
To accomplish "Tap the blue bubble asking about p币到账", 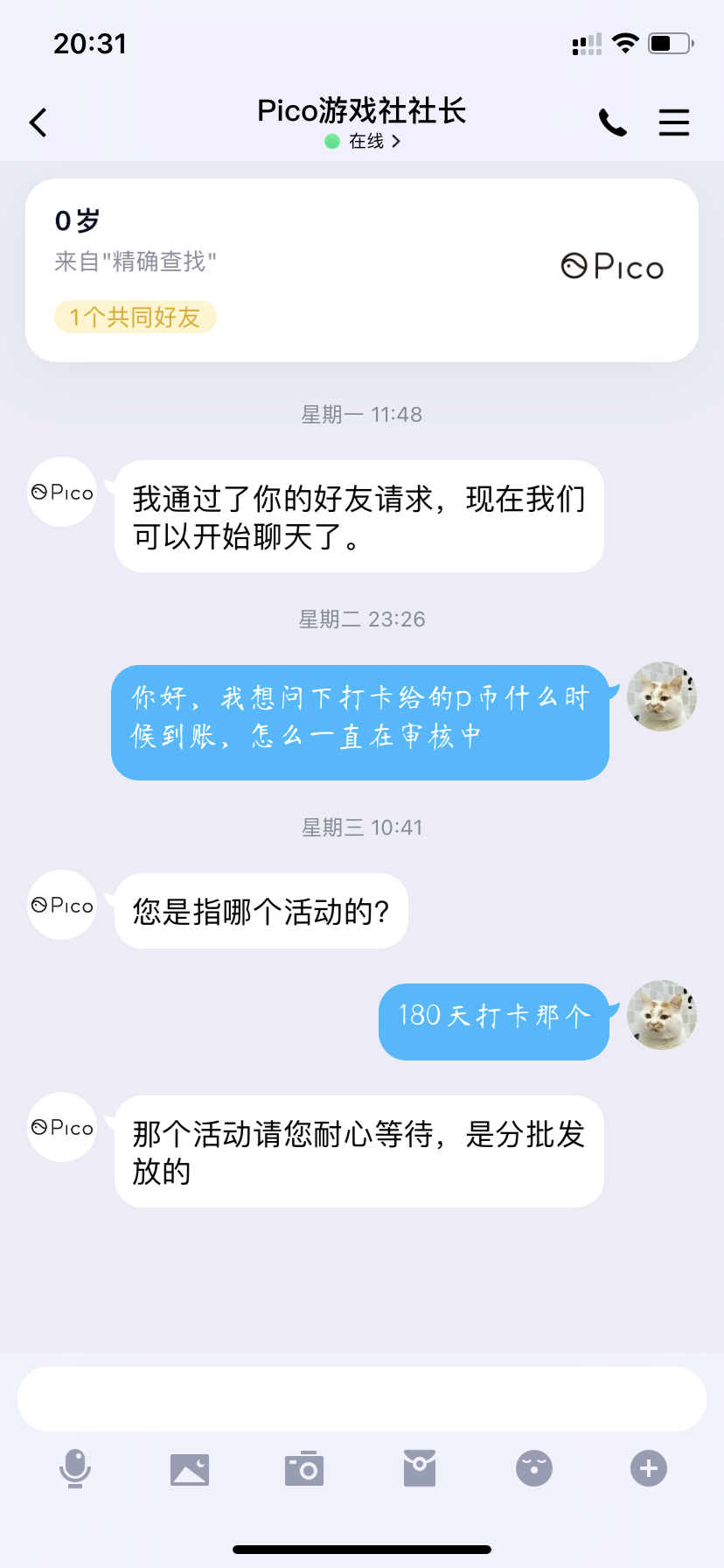I will [x=359, y=723].
